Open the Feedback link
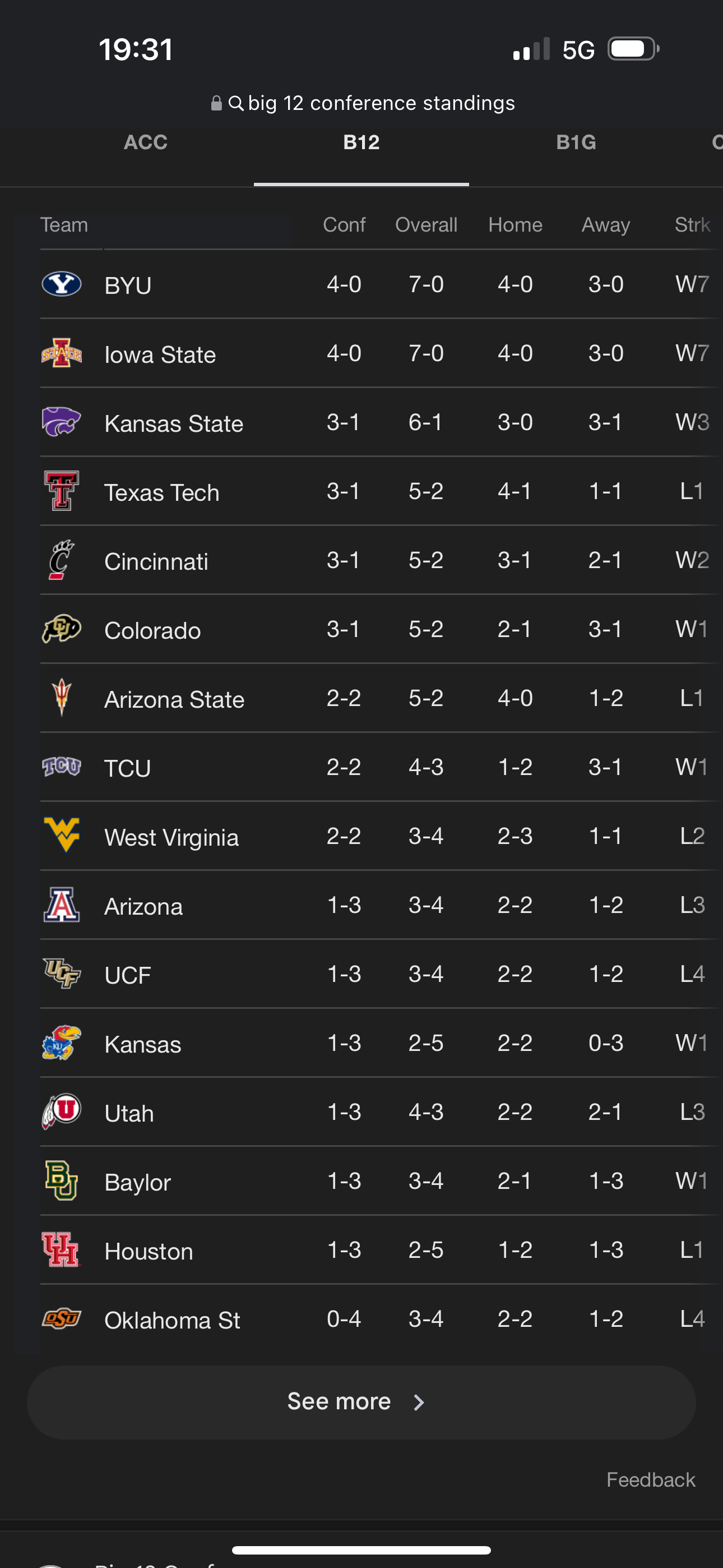Image resolution: width=723 pixels, height=1568 pixels. [651, 1479]
